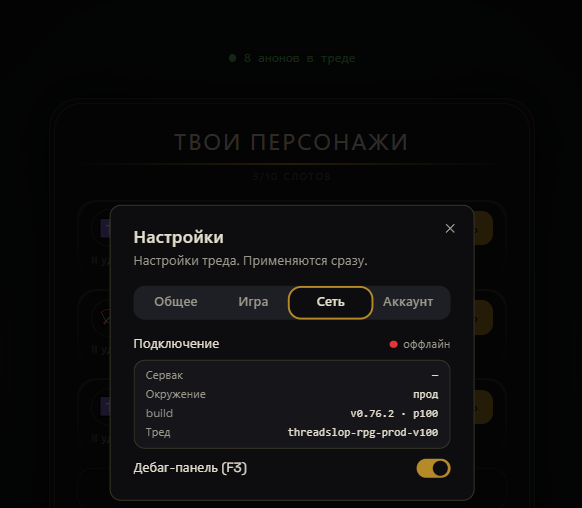Open the Игра tab
Image resolution: width=582 pixels, height=508 pixels.
click(x=253, y=302)
